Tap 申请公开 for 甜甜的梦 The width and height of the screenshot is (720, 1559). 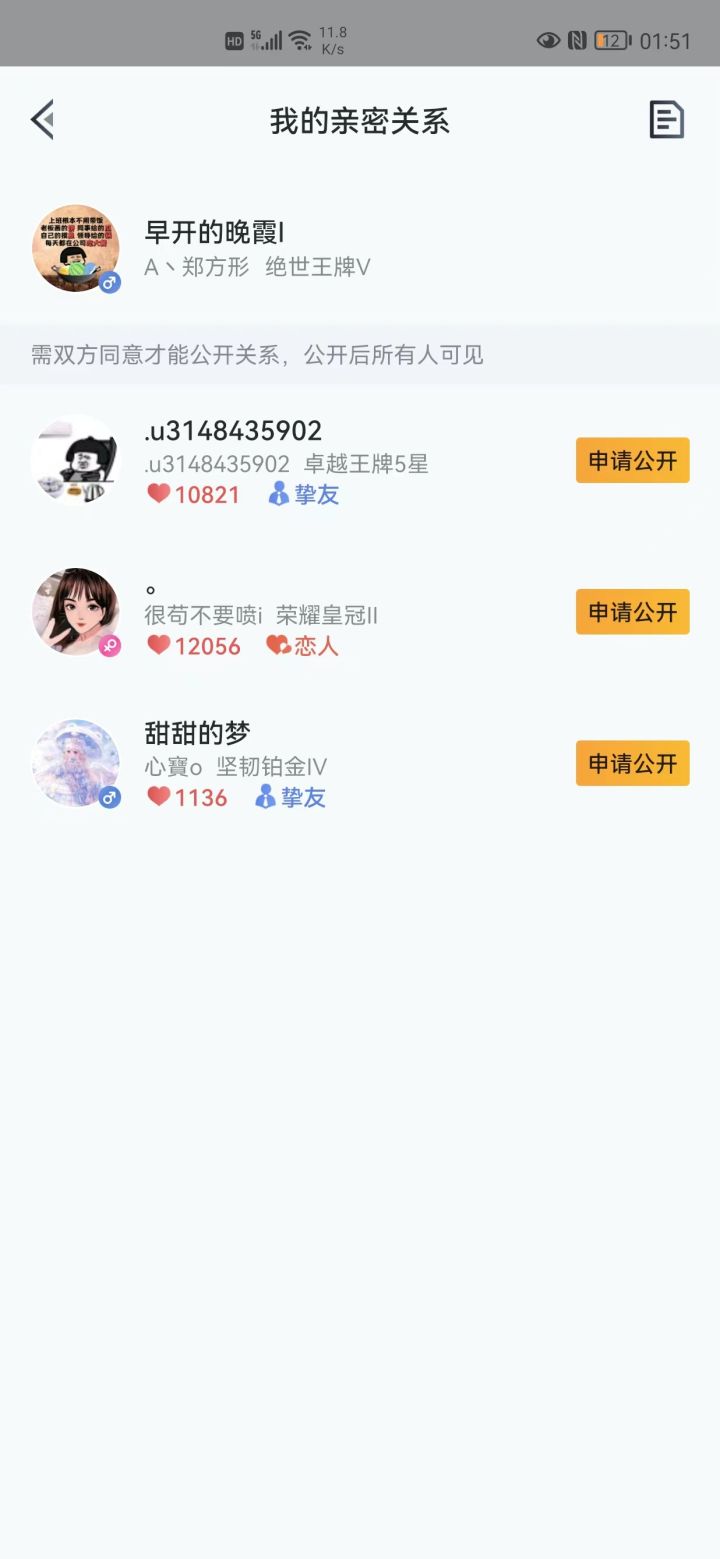632,763
